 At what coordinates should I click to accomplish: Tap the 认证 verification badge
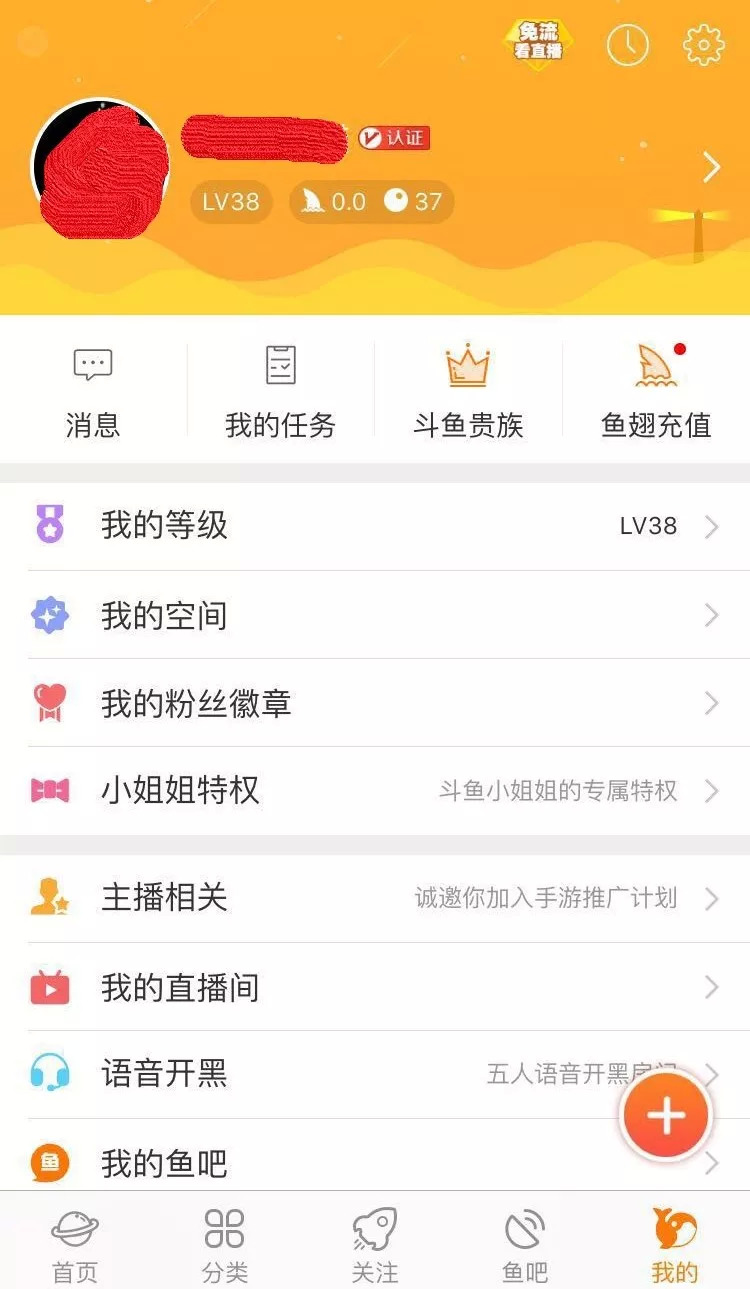tap(396, 138)
